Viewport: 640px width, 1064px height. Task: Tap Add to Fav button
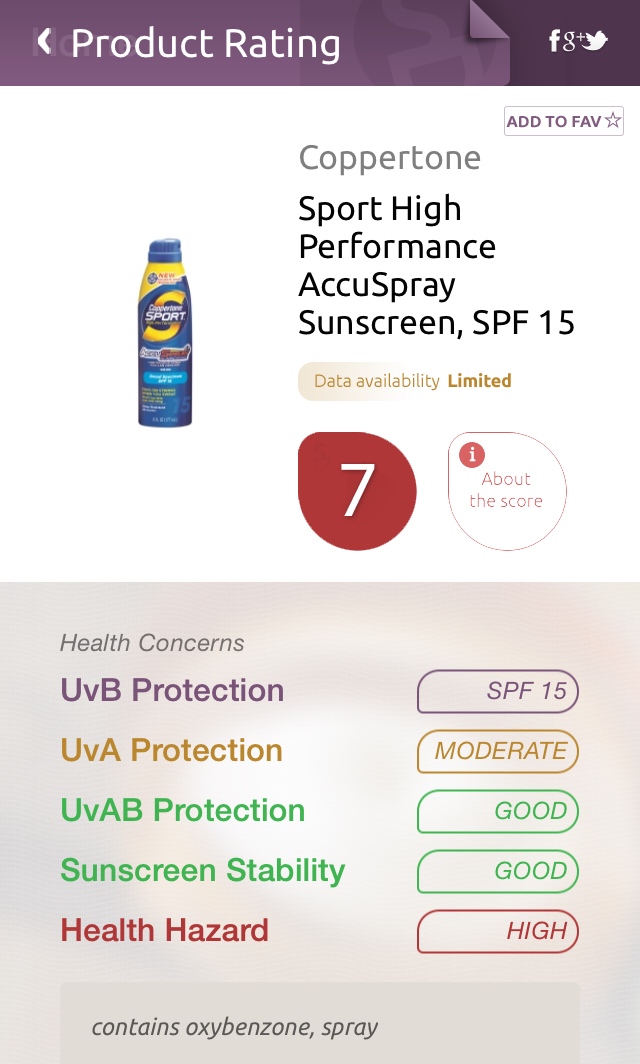563,121
